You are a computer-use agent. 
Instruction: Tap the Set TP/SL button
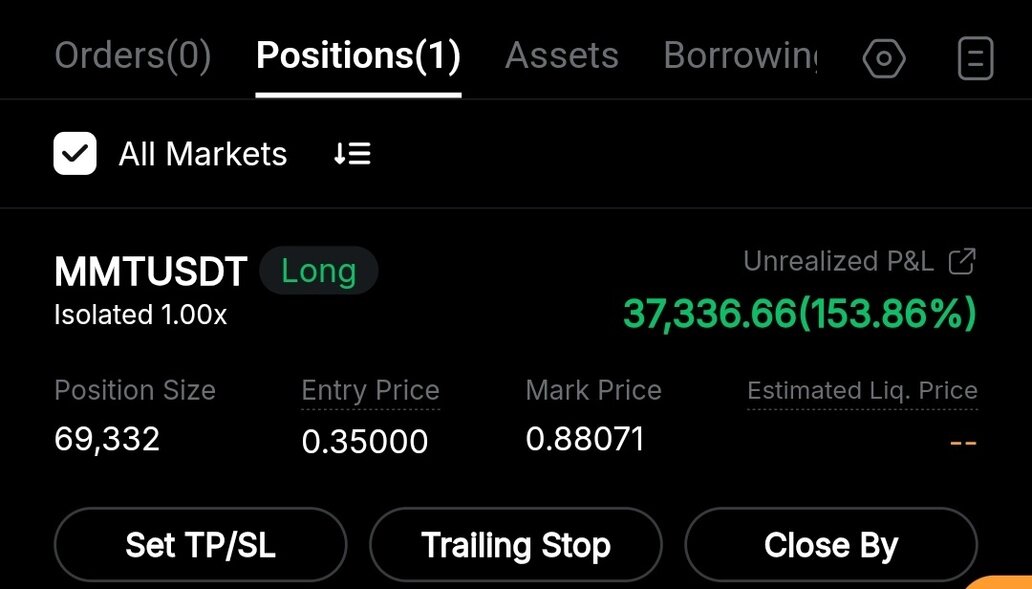200,545
